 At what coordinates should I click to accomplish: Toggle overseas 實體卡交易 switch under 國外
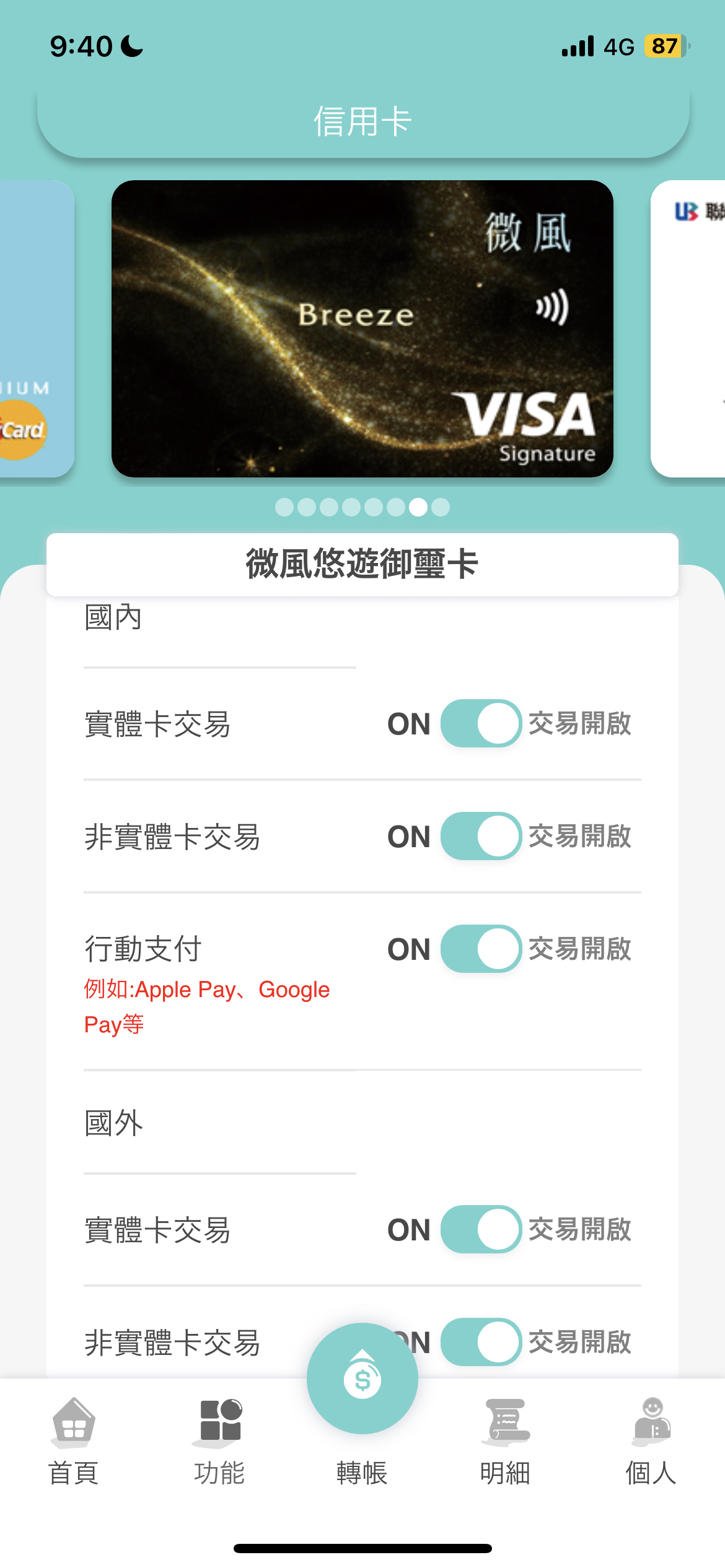coord(481,1229)
